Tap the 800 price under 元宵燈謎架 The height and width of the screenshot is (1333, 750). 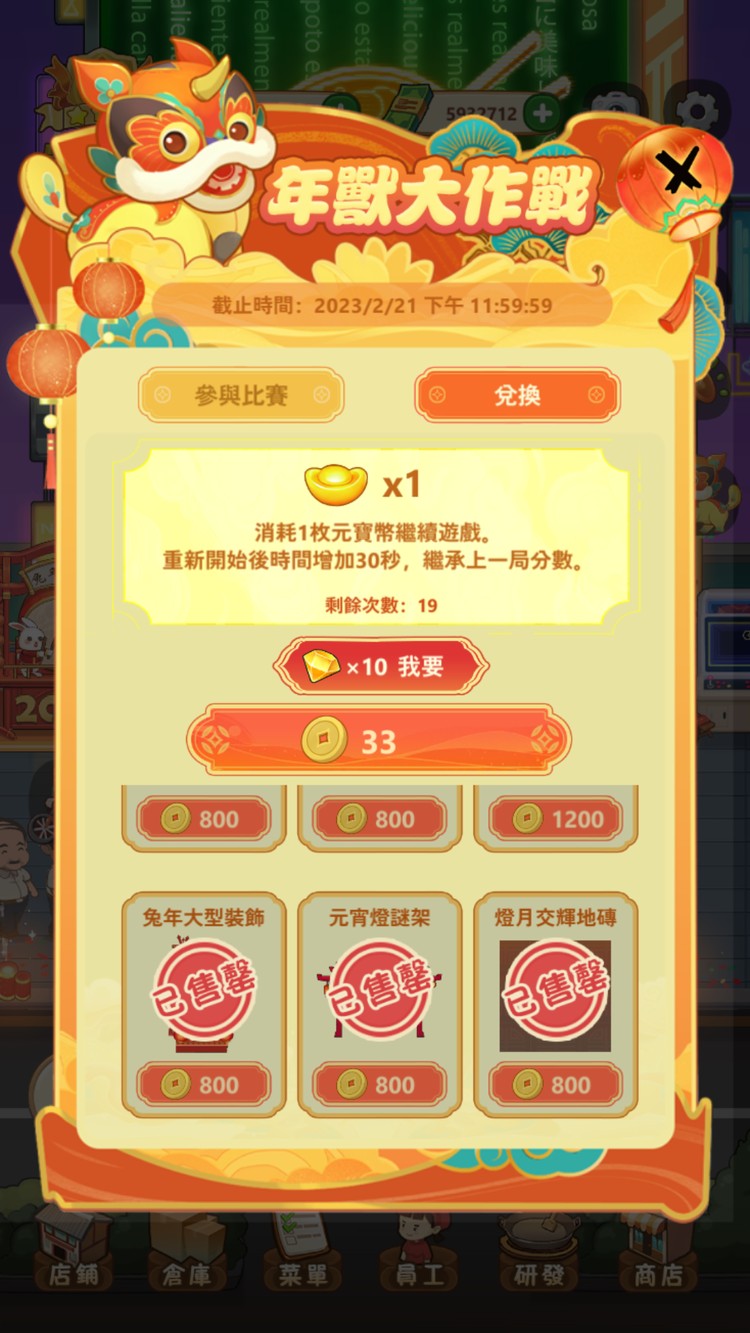pyautogui.click(x=380, y=1083)
